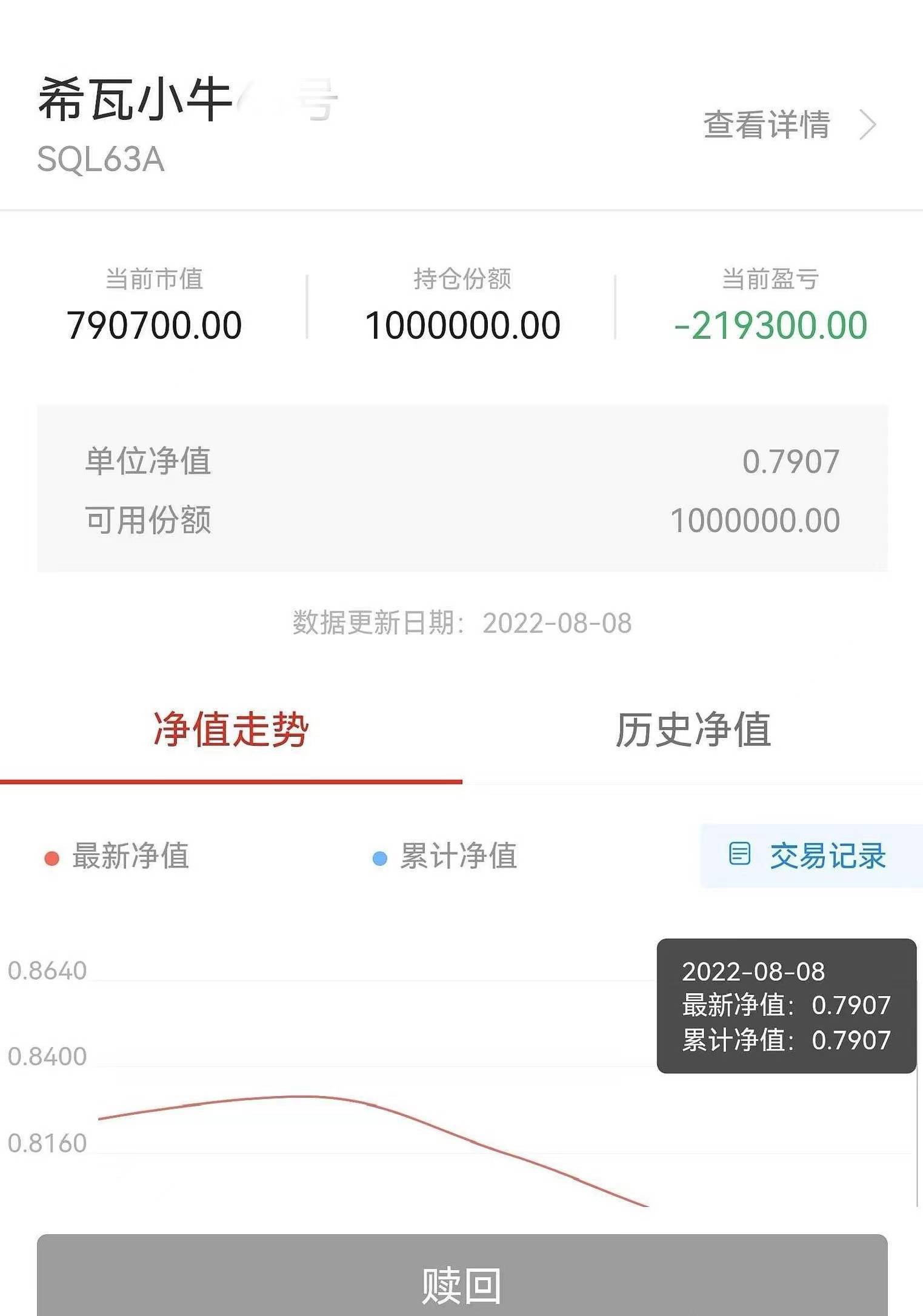The height and width of the screenshot is (1316, 923).
Task: Switch to the 历史净值 tab
Action: pyautogui.click(x=693, y=730)
